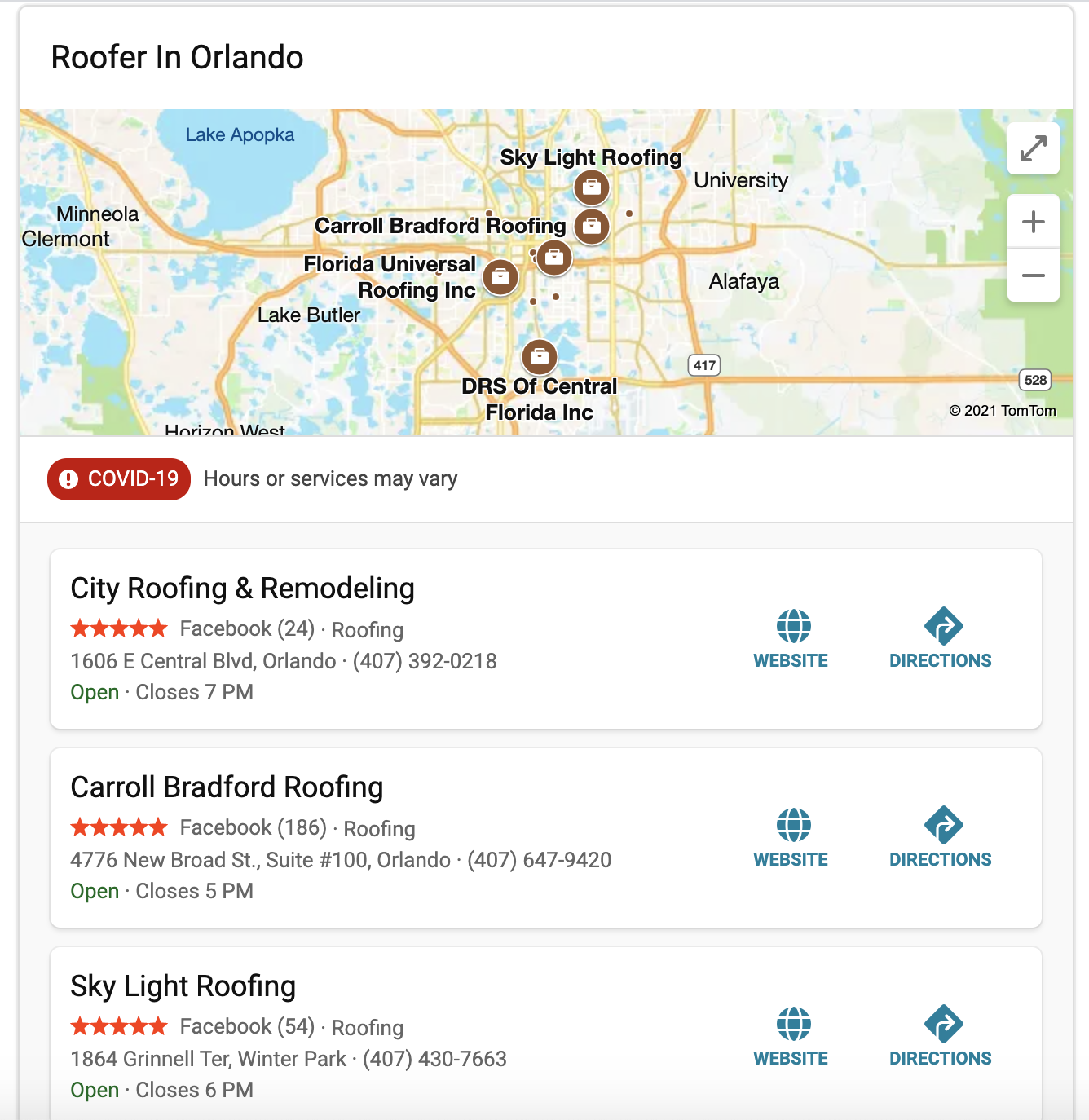This screenshot has height=1120, width=1089.
Task: Select the Carroll Bradford Roofing map pin
Action: (592, 226)
